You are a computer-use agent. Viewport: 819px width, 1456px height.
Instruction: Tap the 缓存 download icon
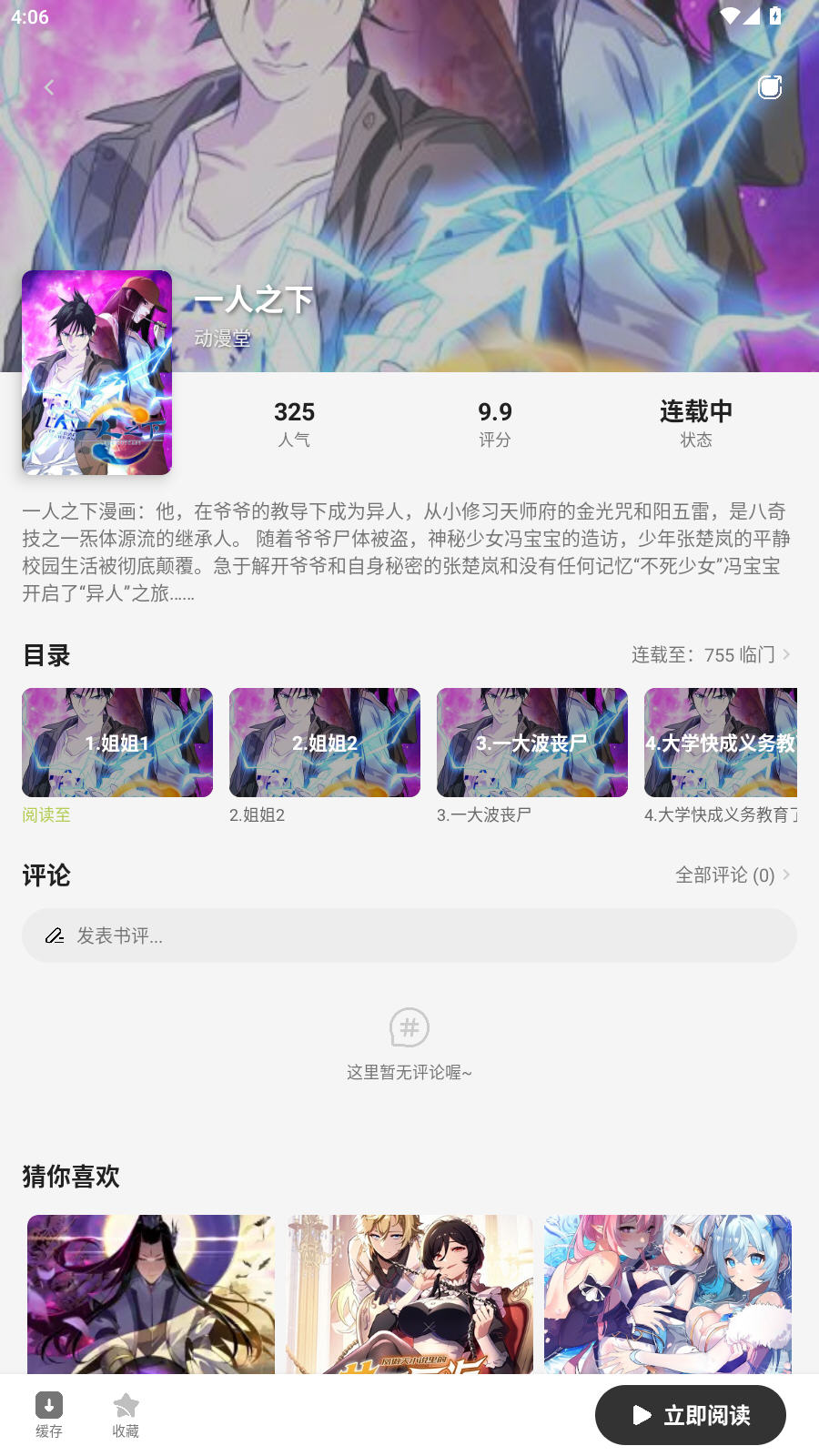pyautogui.click(x=46, y=1404)
